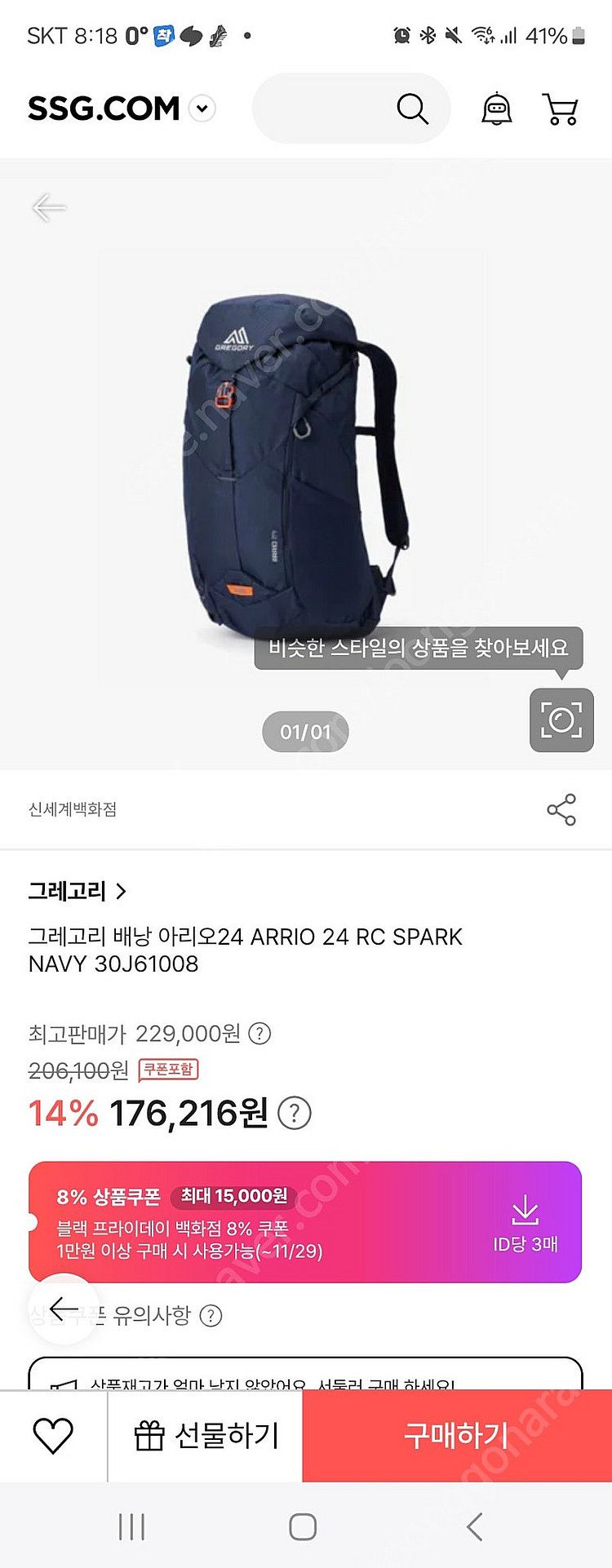The height and width of the screenshot is (1568, 612).
Task: Tap 선물하기 to send as gift
Action: pyautogui.click(x=206, y=1435)
